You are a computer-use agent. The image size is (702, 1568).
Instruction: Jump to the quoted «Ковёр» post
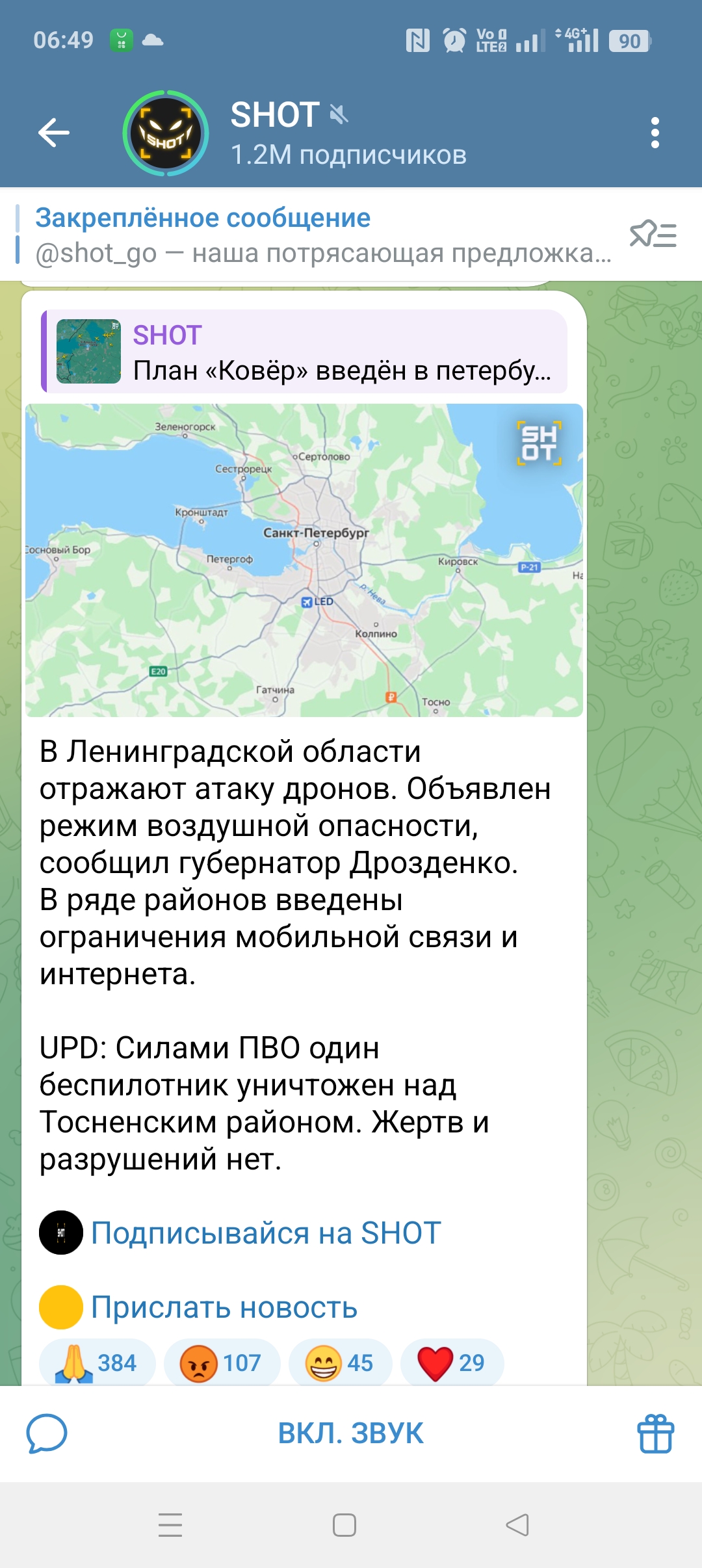coord(304,352)
